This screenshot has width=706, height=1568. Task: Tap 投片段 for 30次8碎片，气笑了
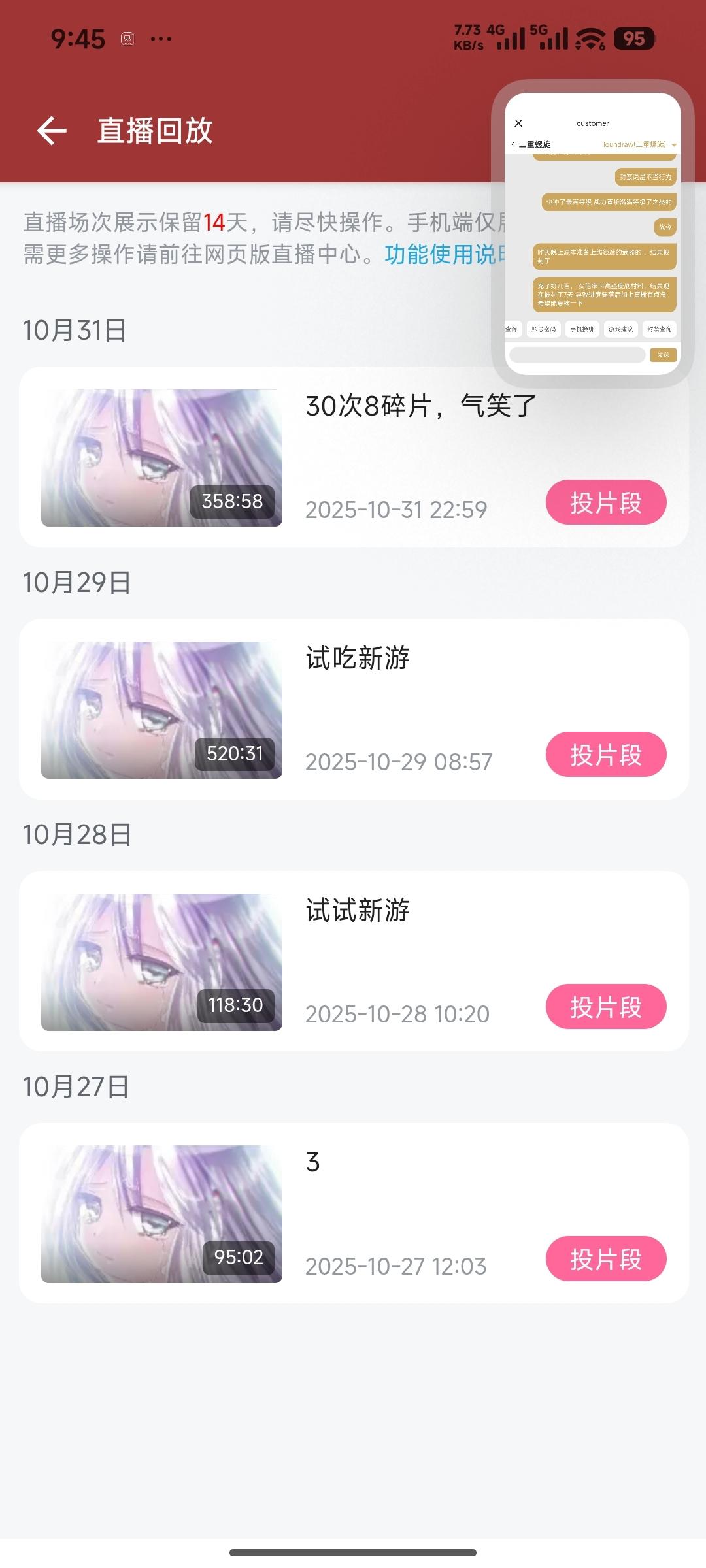[606, 502]
